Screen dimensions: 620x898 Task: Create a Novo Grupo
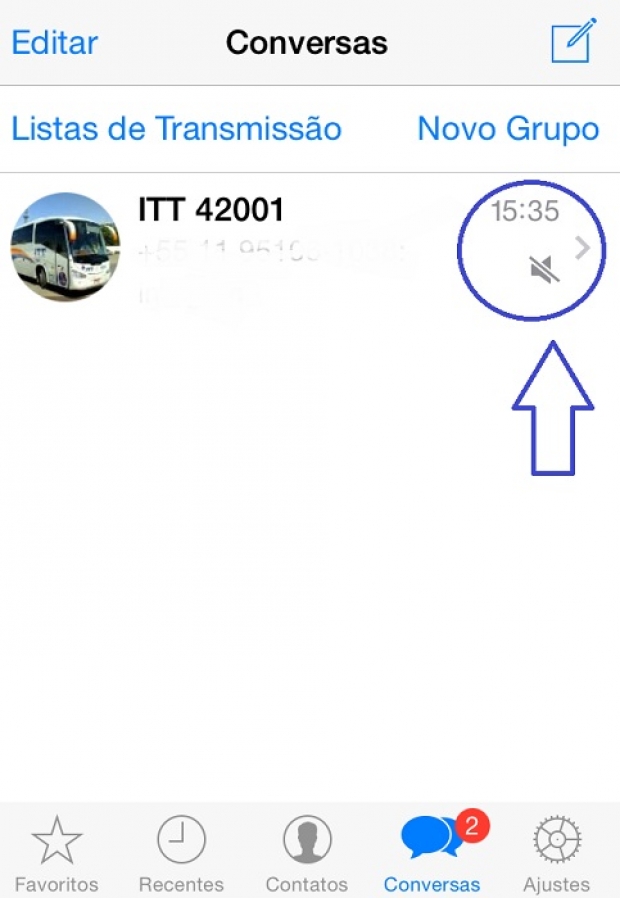click(x=508, y=129)
